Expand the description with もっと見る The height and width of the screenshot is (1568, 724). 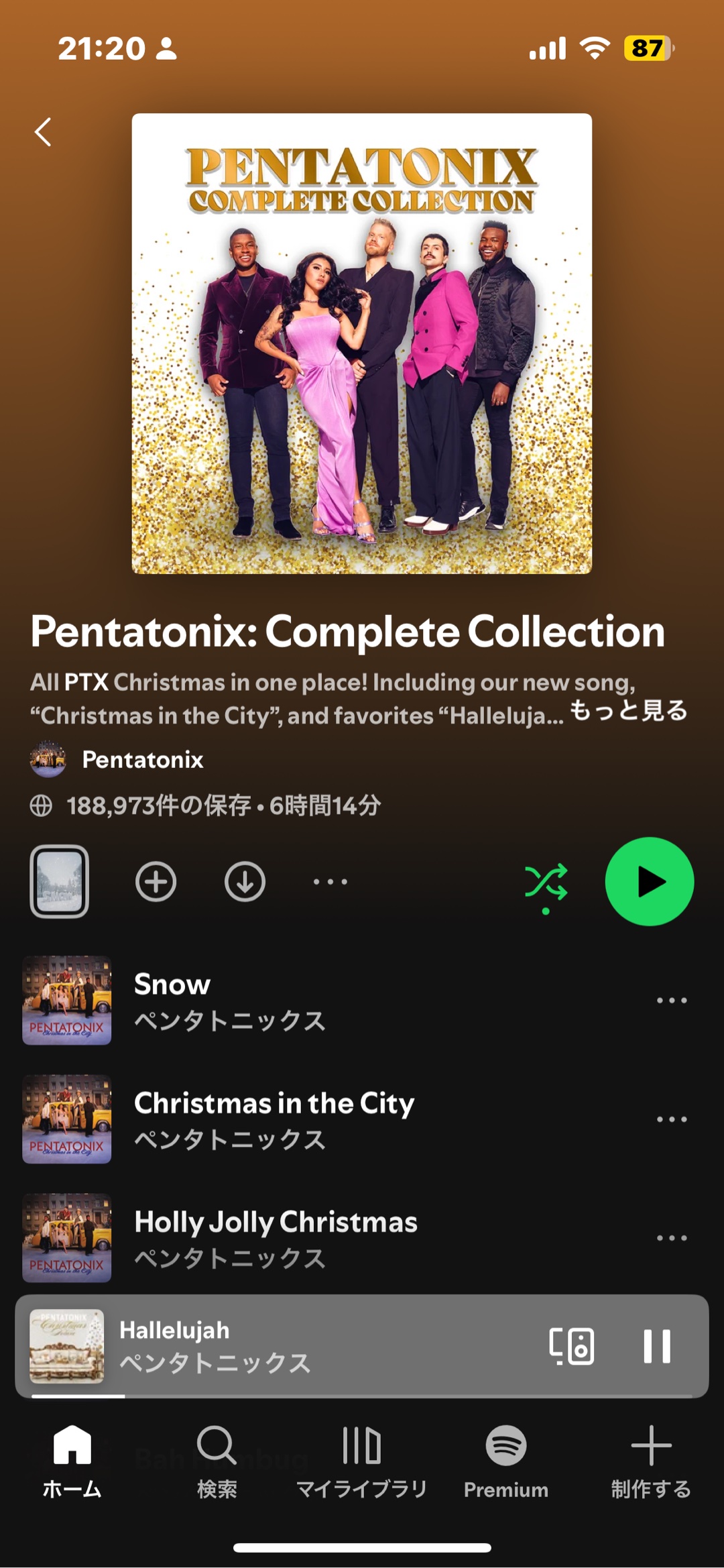click(x=628, y=711)
